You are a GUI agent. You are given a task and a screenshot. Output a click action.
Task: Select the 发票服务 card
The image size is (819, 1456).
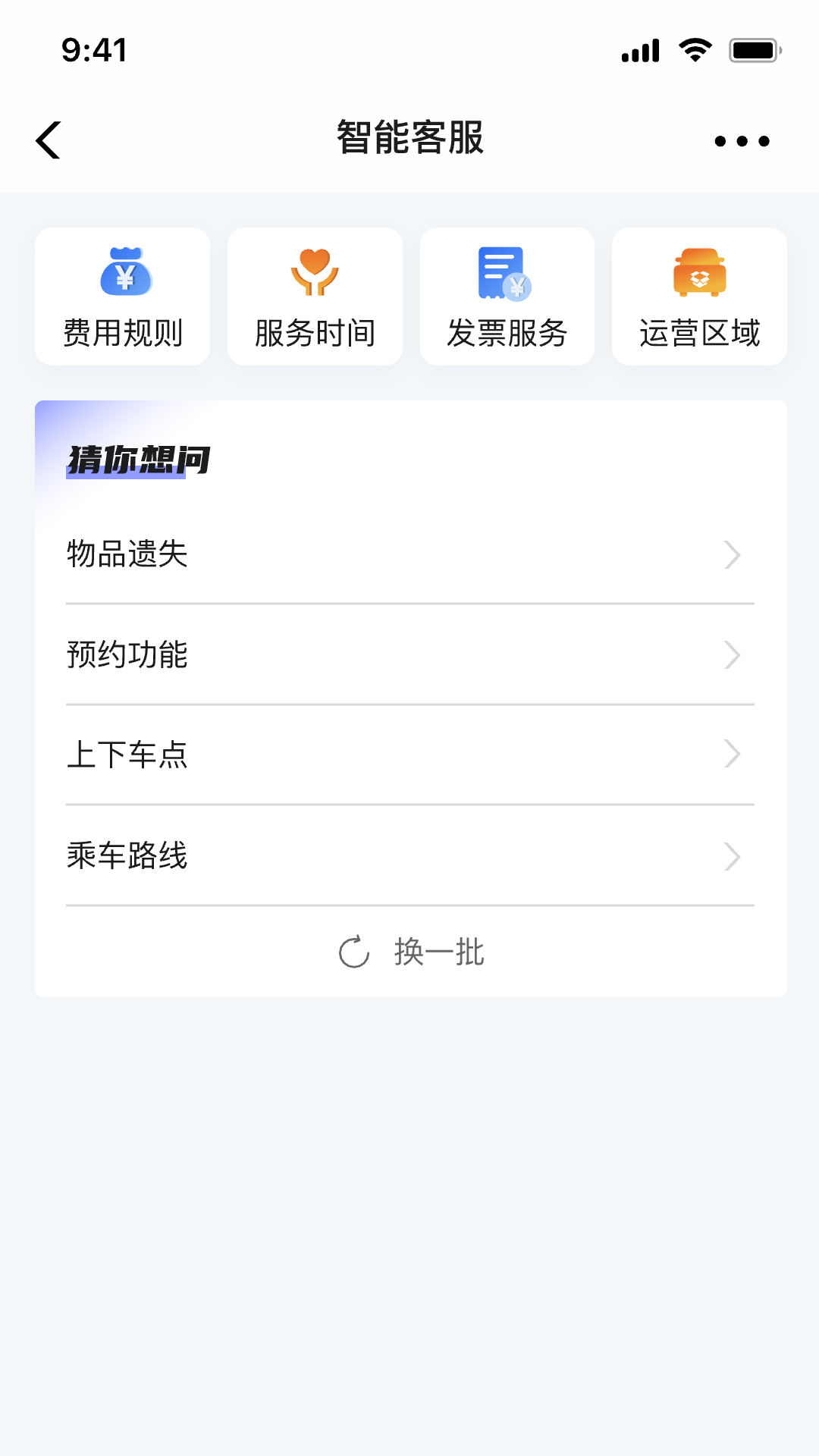[507, 296]
